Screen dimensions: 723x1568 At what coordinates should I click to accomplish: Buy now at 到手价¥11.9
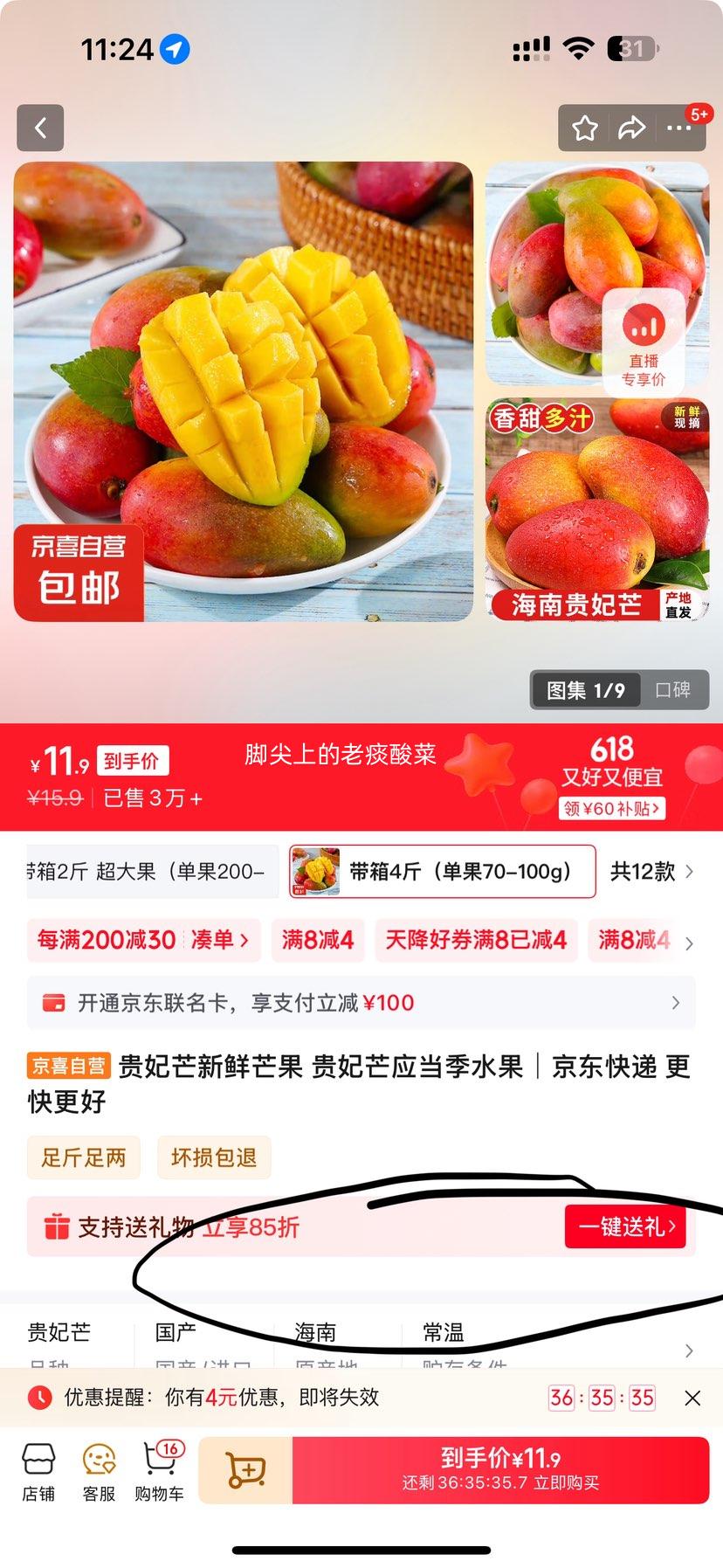pos(499,1469)
